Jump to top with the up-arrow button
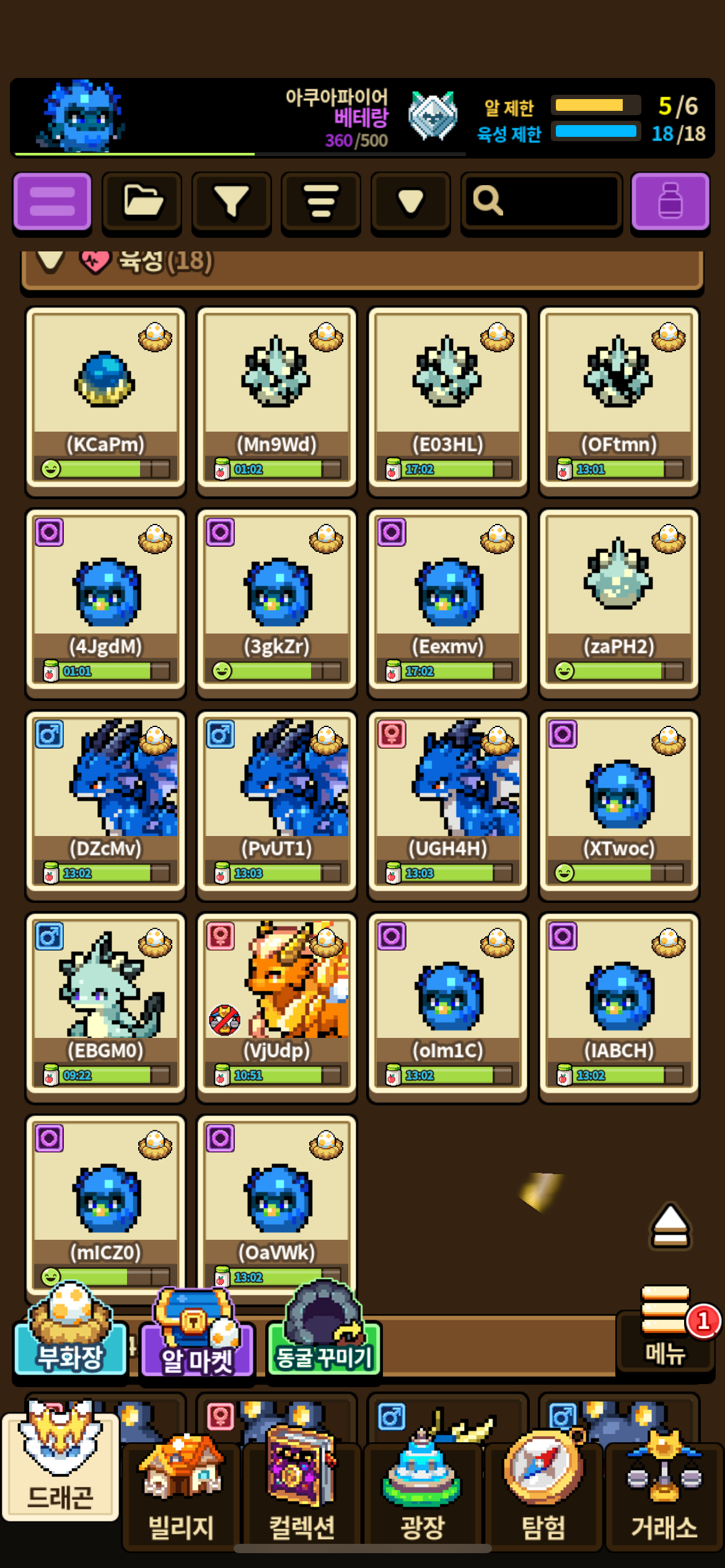 [670, 1226]
